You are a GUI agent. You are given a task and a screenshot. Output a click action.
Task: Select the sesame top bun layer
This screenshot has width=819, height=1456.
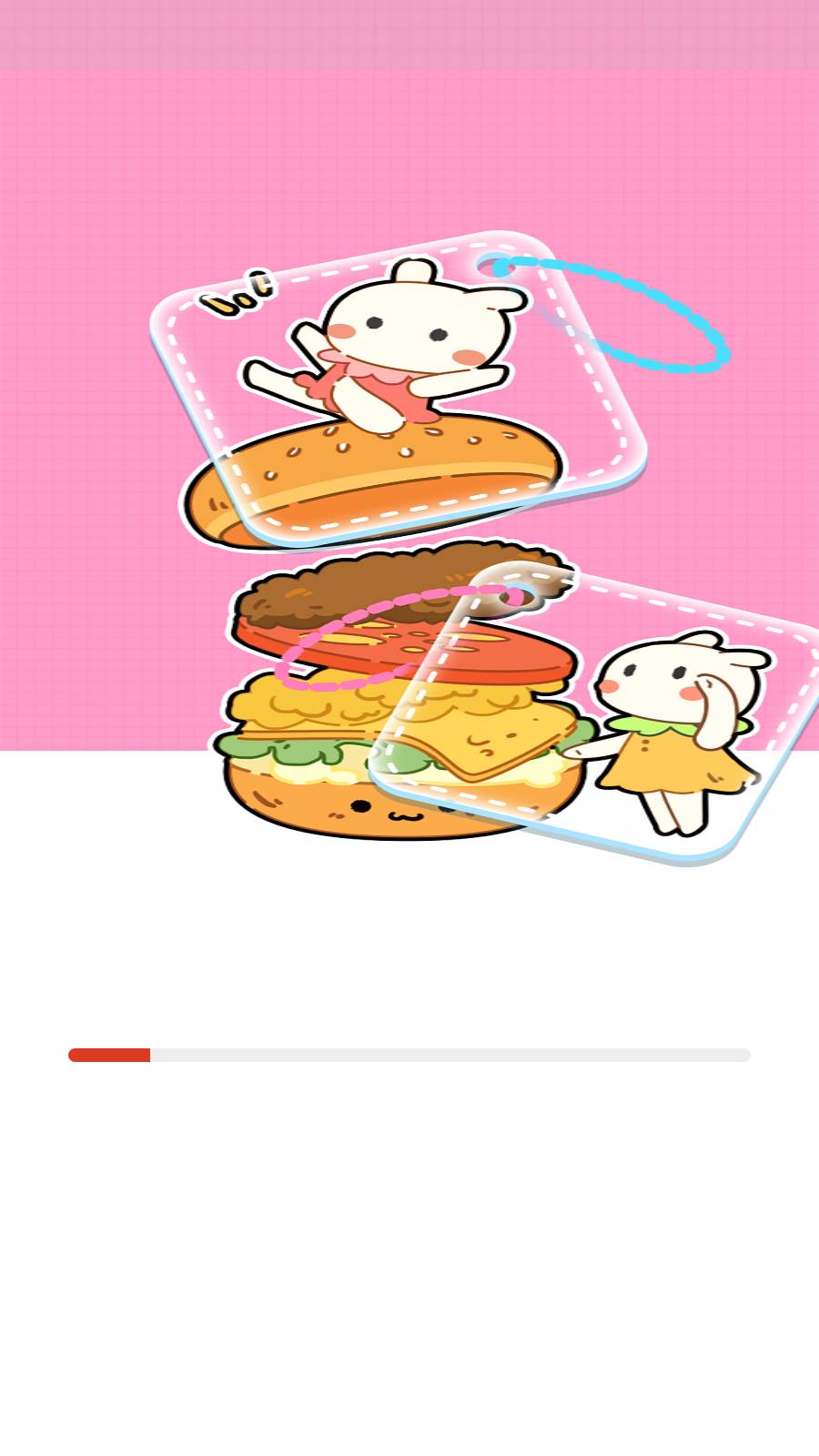pos(373,464)
